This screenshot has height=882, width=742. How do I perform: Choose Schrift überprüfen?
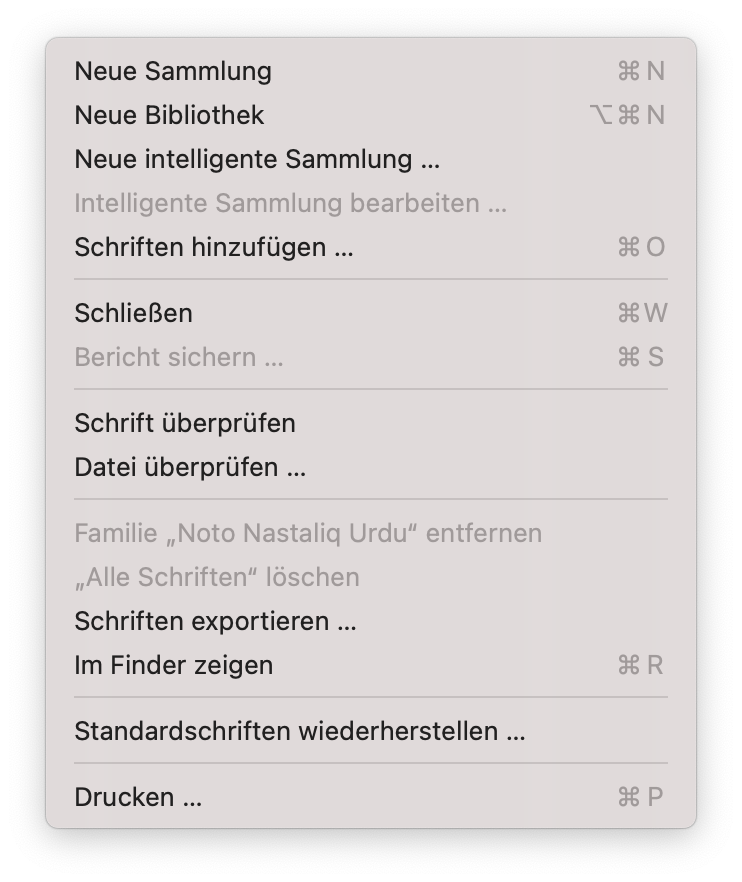click(185, 423)
